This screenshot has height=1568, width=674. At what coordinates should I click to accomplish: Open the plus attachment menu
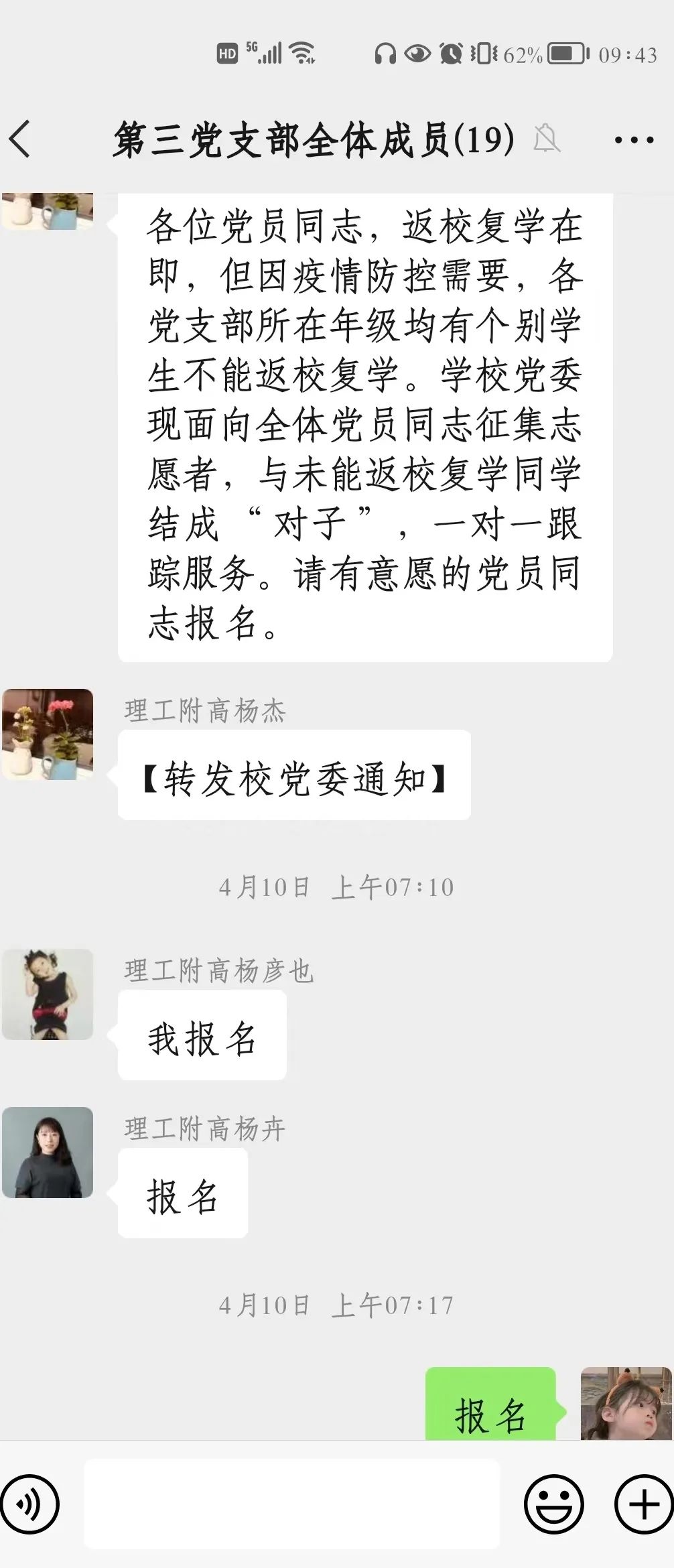(x=643, y=1504)
